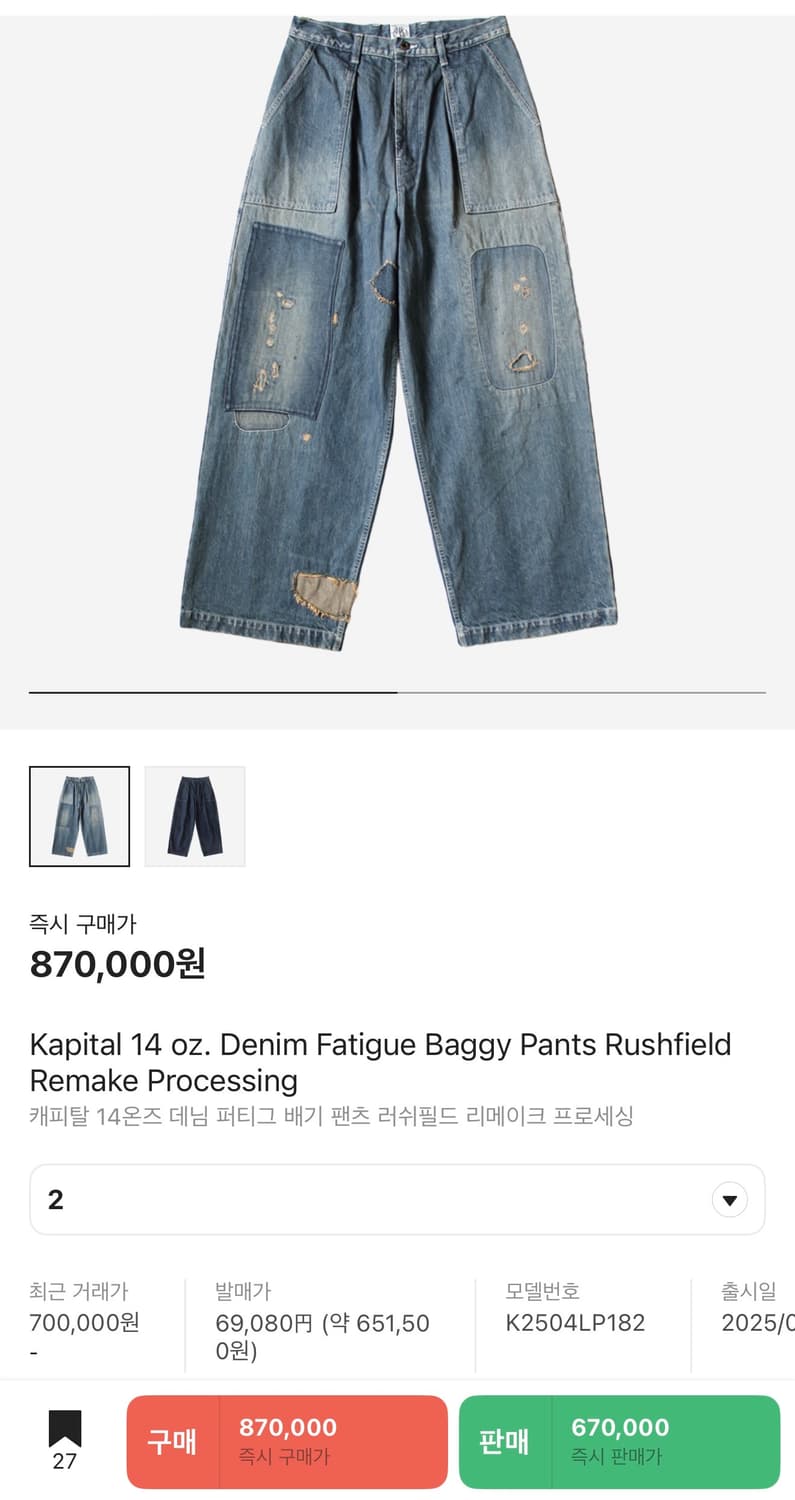Expand the size selection box

click(398, 1199)
